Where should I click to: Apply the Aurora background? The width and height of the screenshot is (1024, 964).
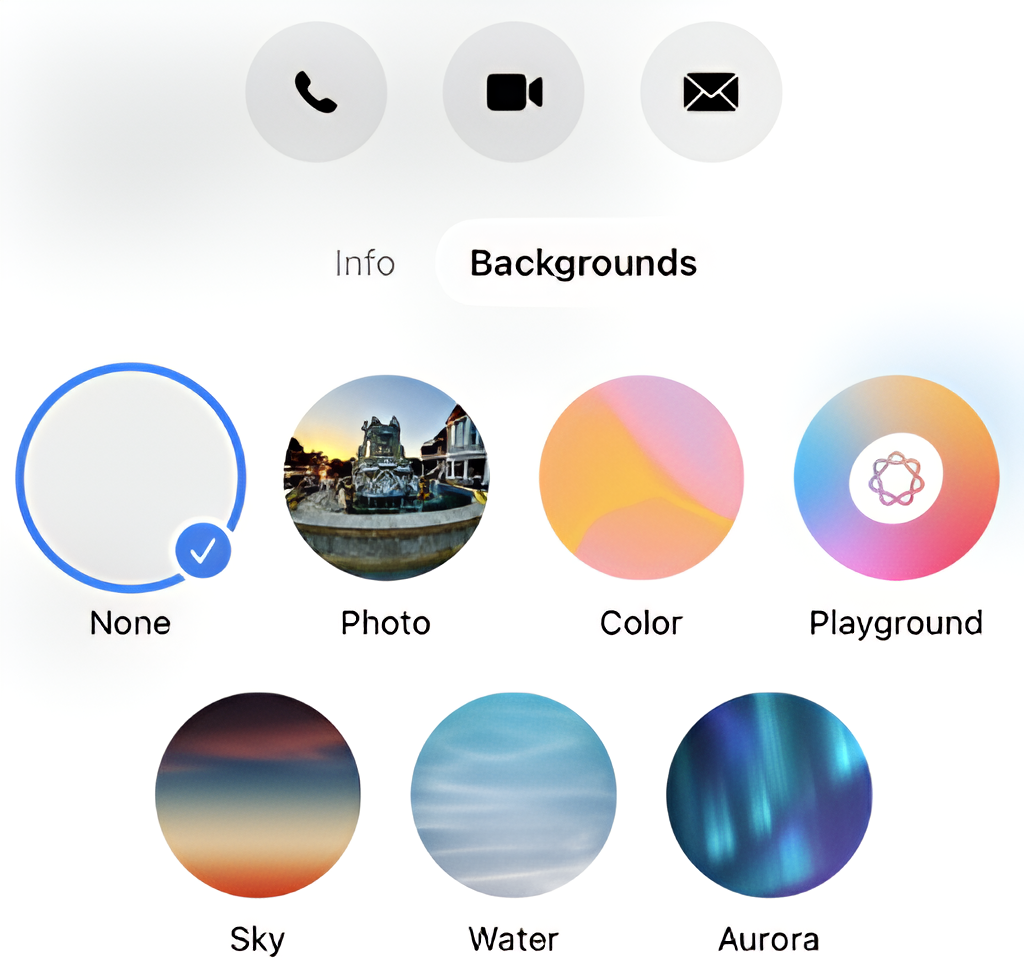tap(769, 796)
